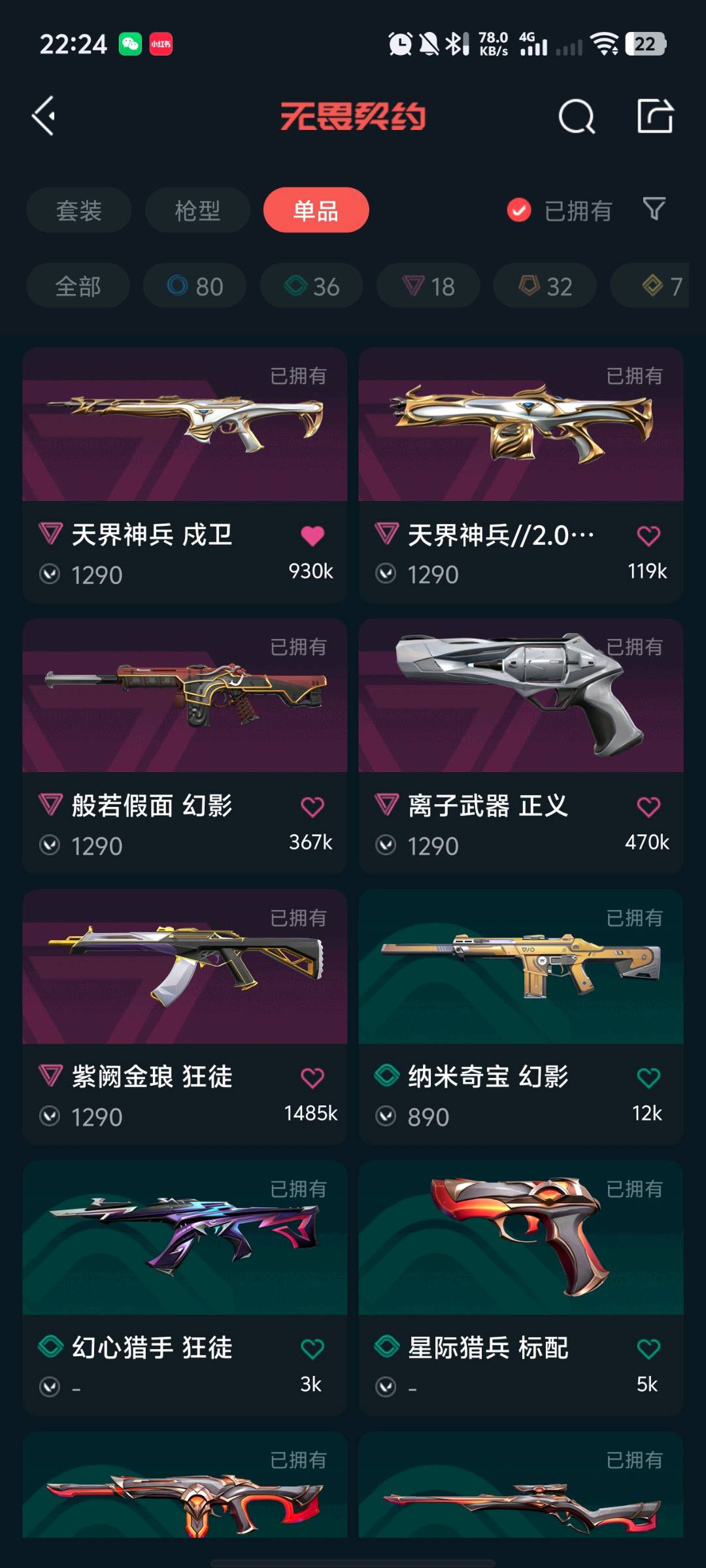Switch to the 套装 tab
706x1568 pixels.
(x=79, y=210)
